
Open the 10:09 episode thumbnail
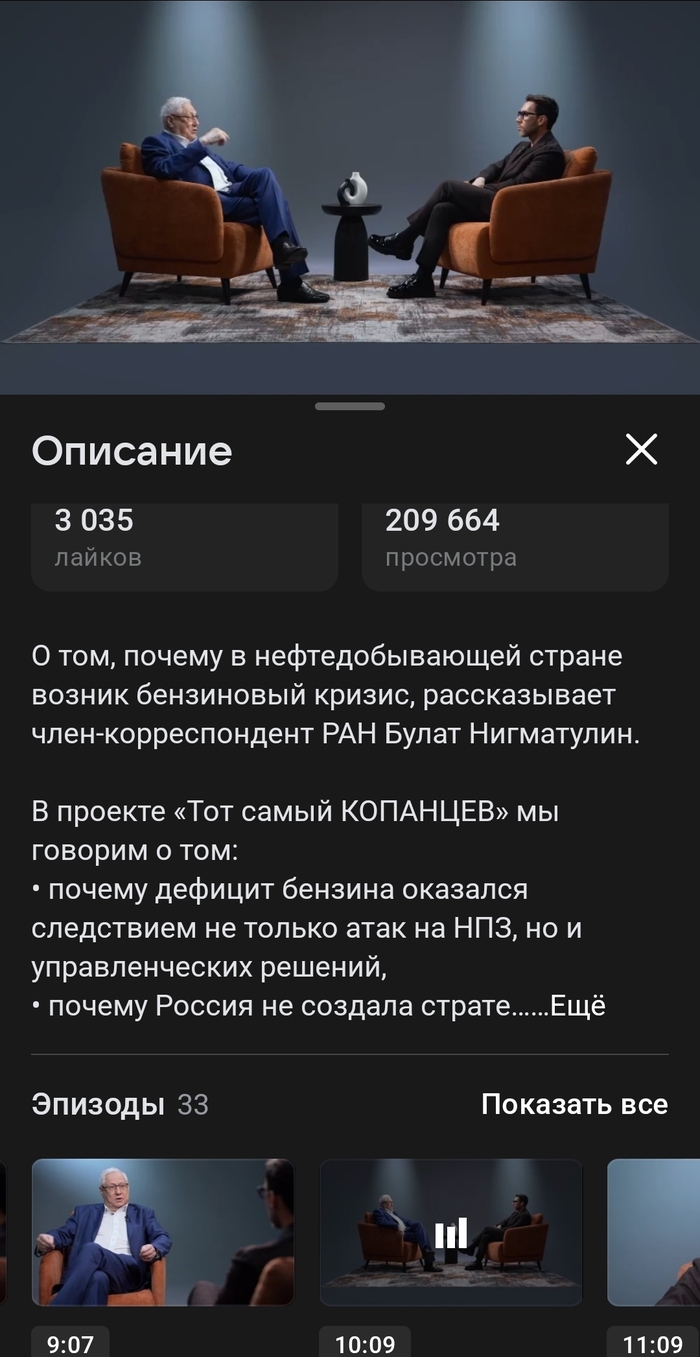451,1232
